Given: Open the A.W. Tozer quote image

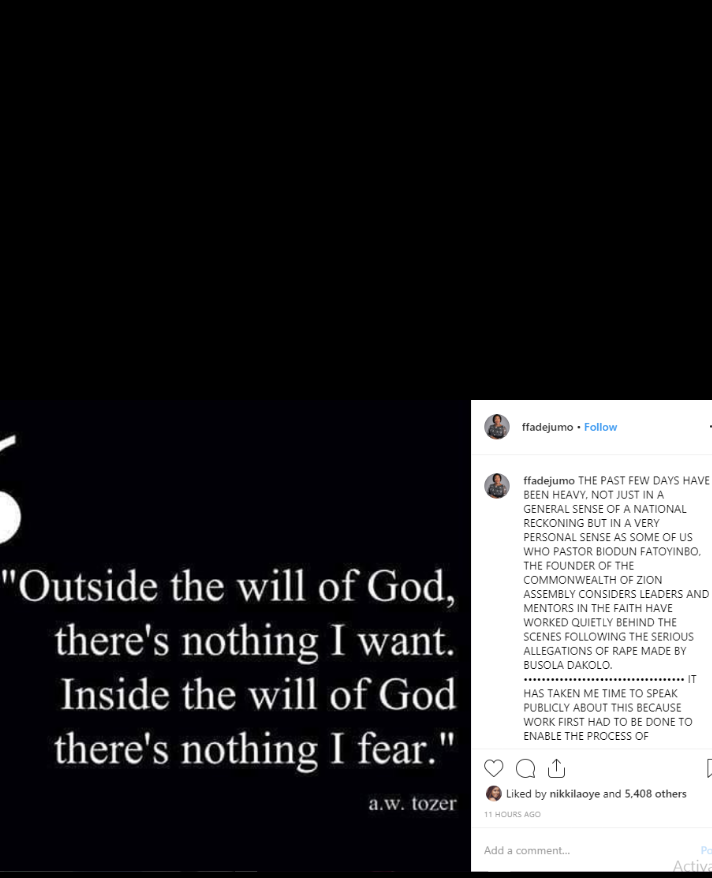Looking at the screenshot, I should tap(235, 640).
